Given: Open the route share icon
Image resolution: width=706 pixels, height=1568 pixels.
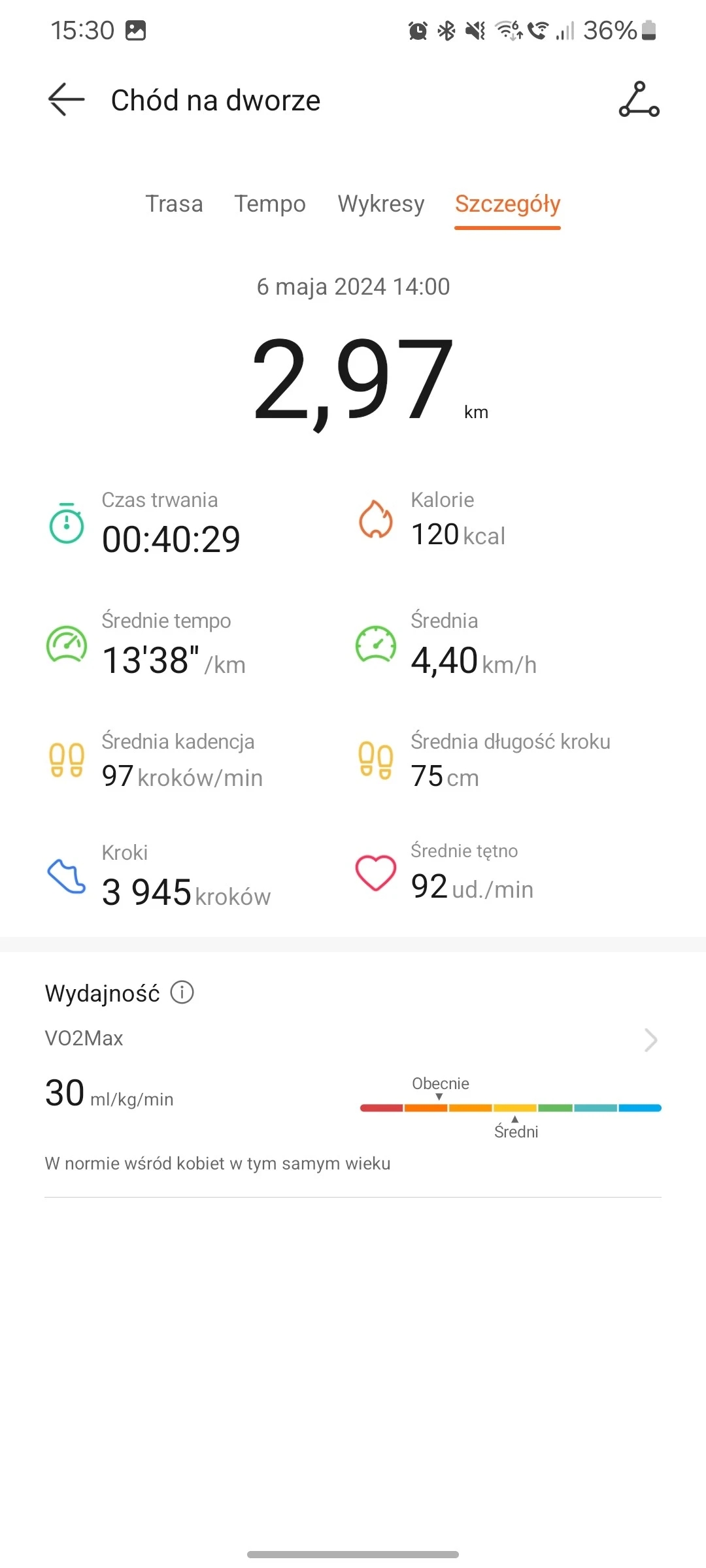Looking at the screenshot, I should pyautogui.click(x=639, y=100).
